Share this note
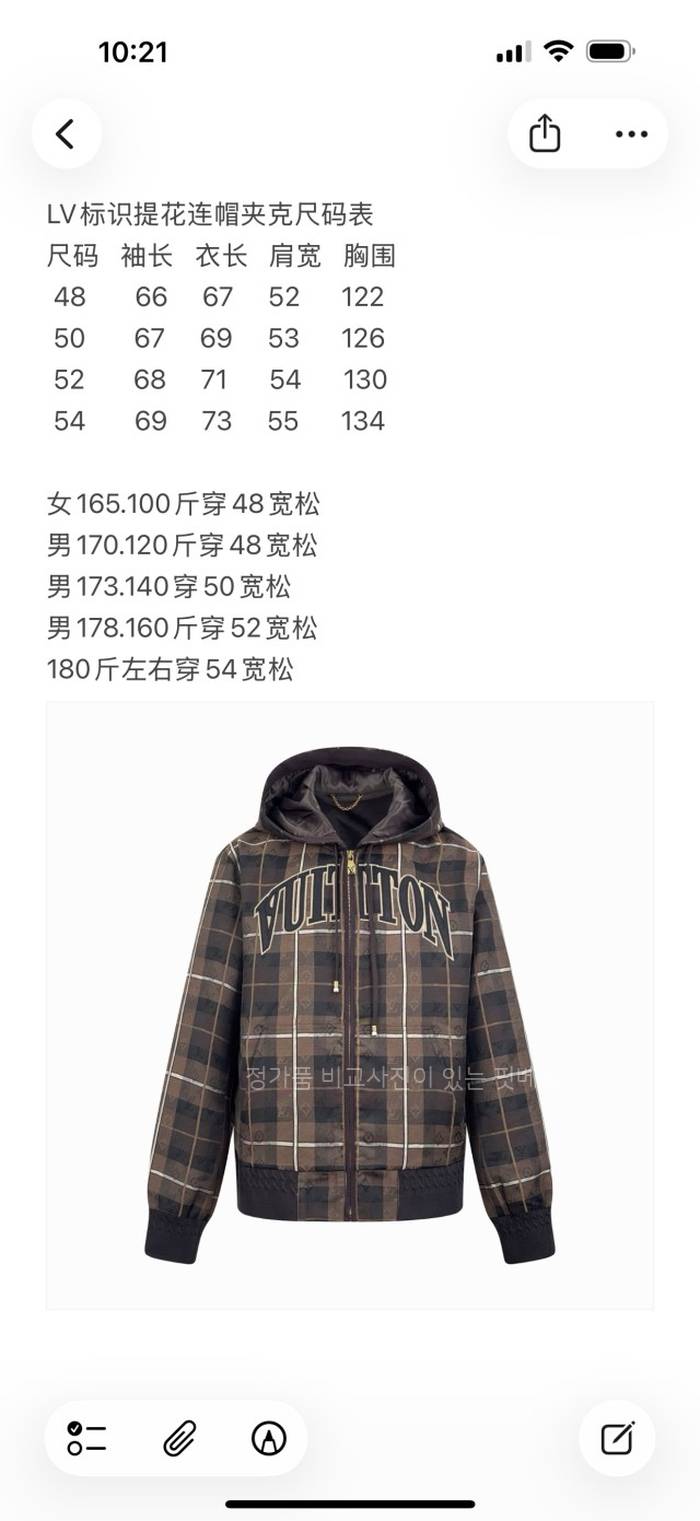Screen dimensions: 700x1521 point(544,134)
